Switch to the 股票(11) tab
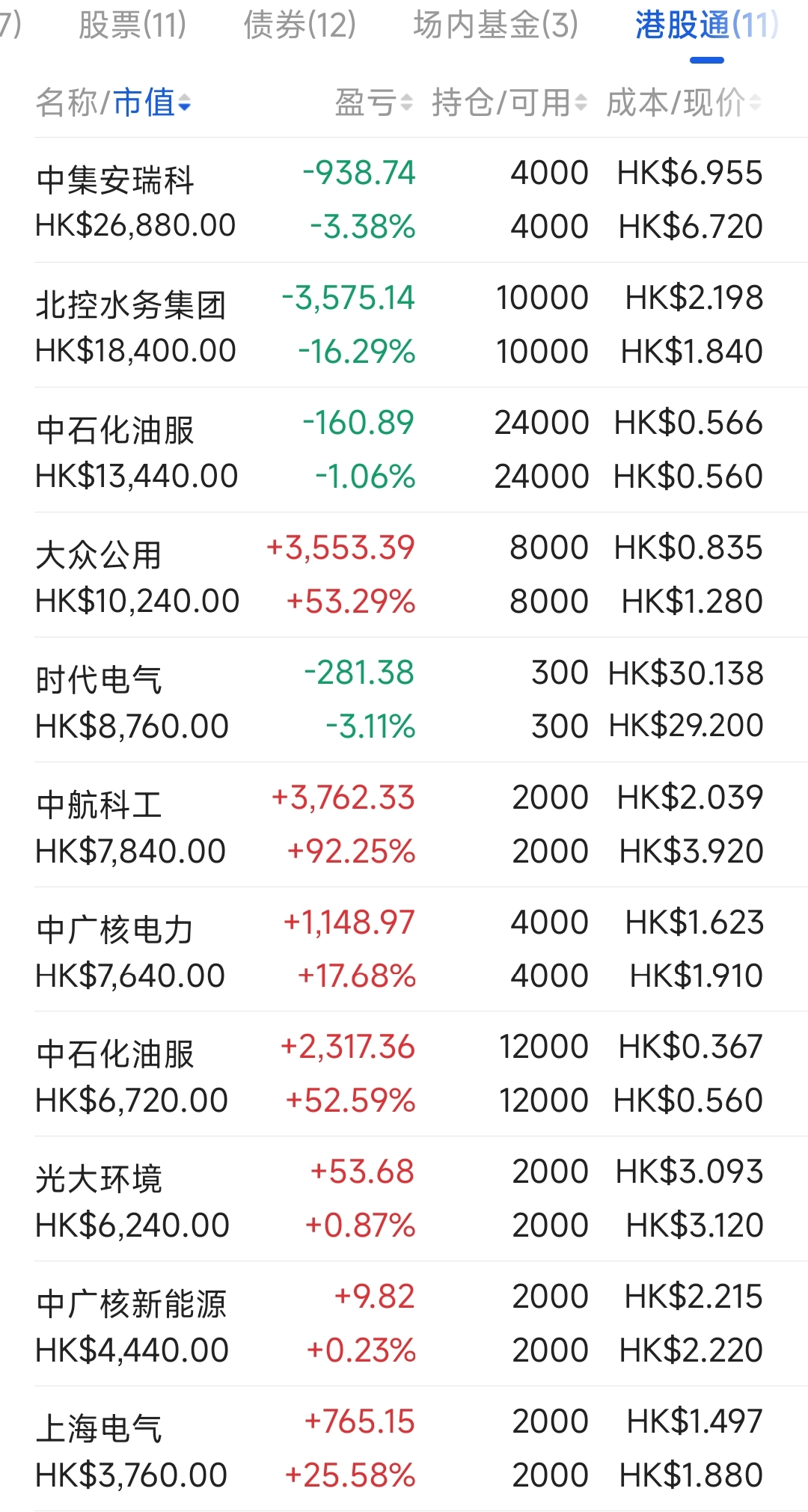This screenshot has height=1512, width=808. coord(132,25)
